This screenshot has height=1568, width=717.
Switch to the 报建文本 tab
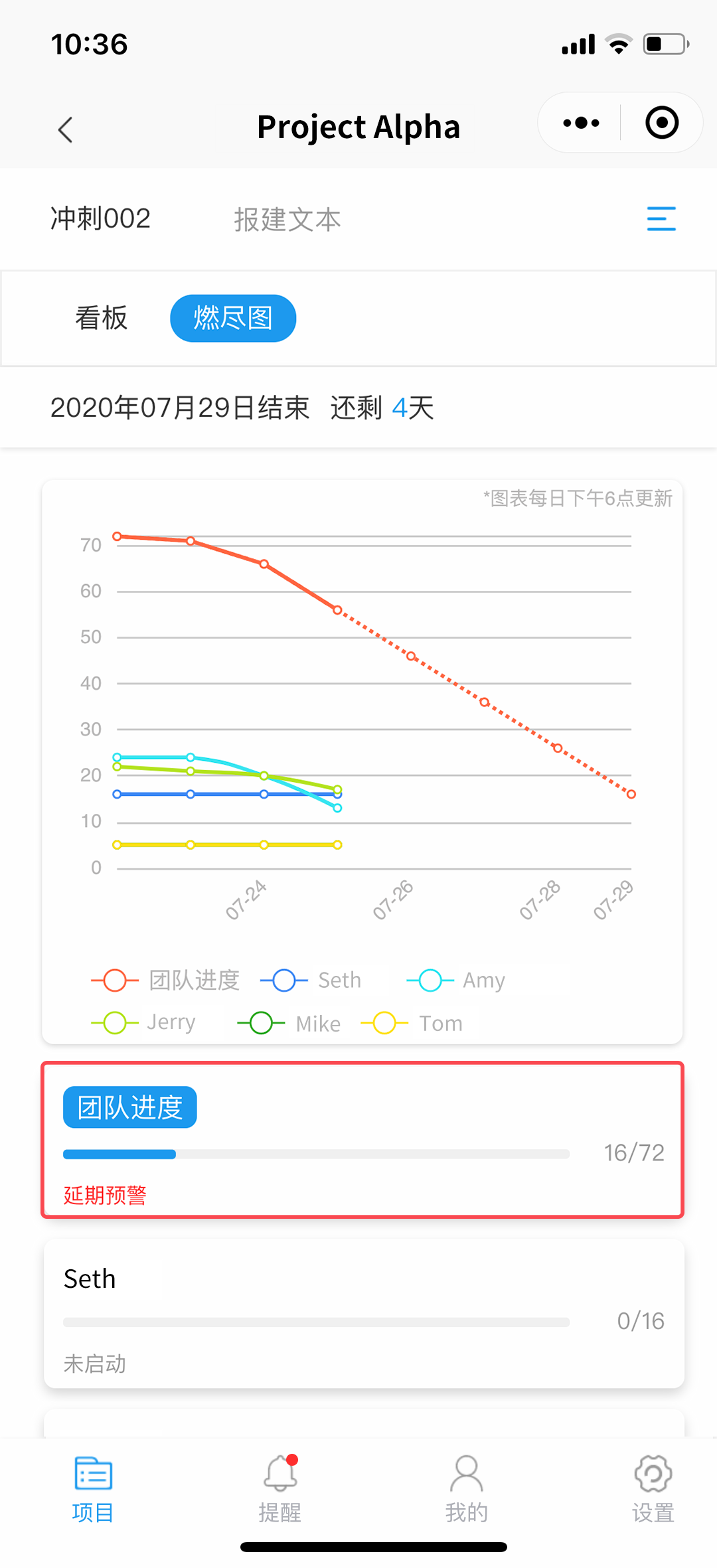pyautogui.click(x=287, y=220)
